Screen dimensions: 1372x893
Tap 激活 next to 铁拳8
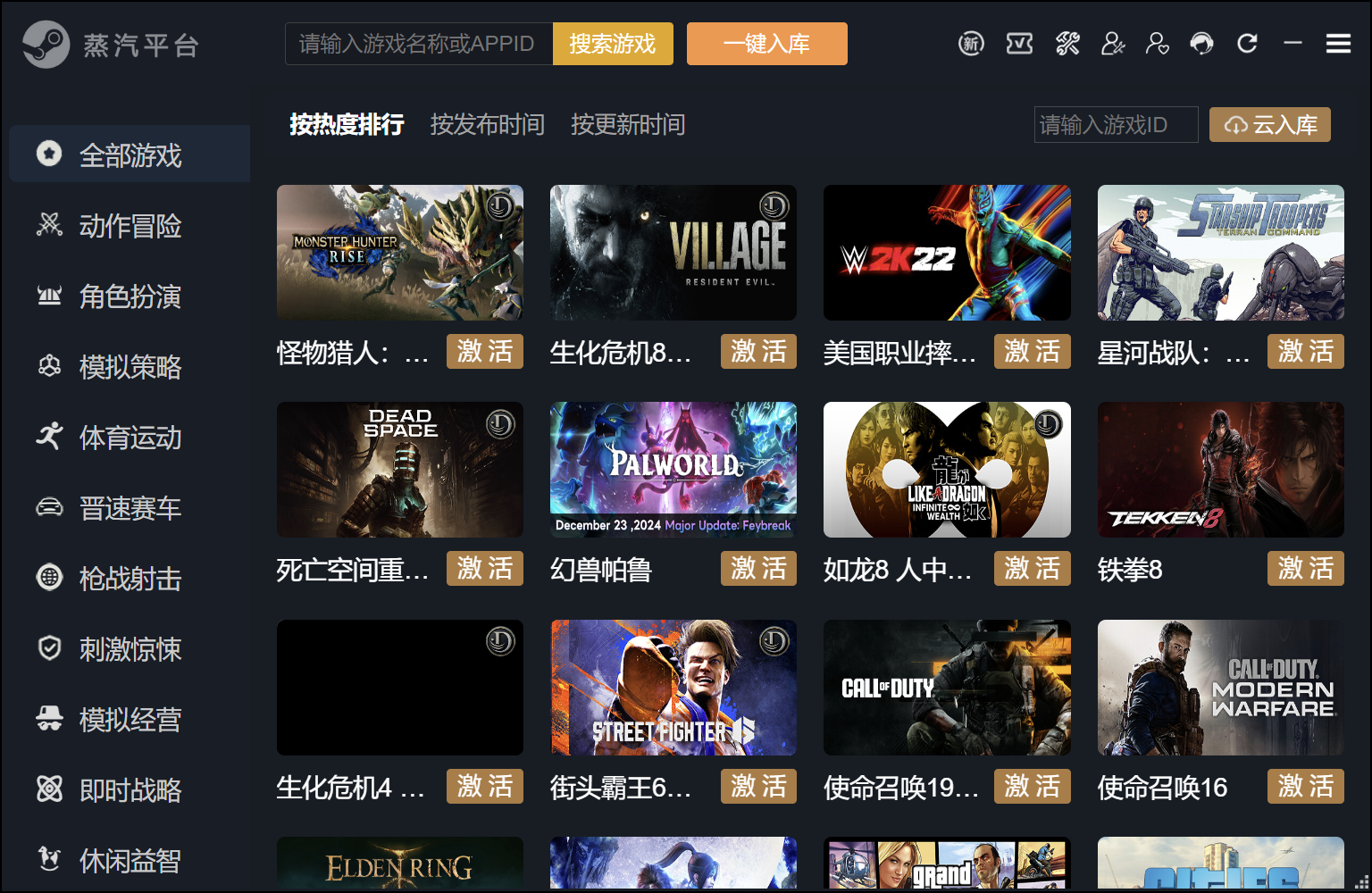[1305, 568]
